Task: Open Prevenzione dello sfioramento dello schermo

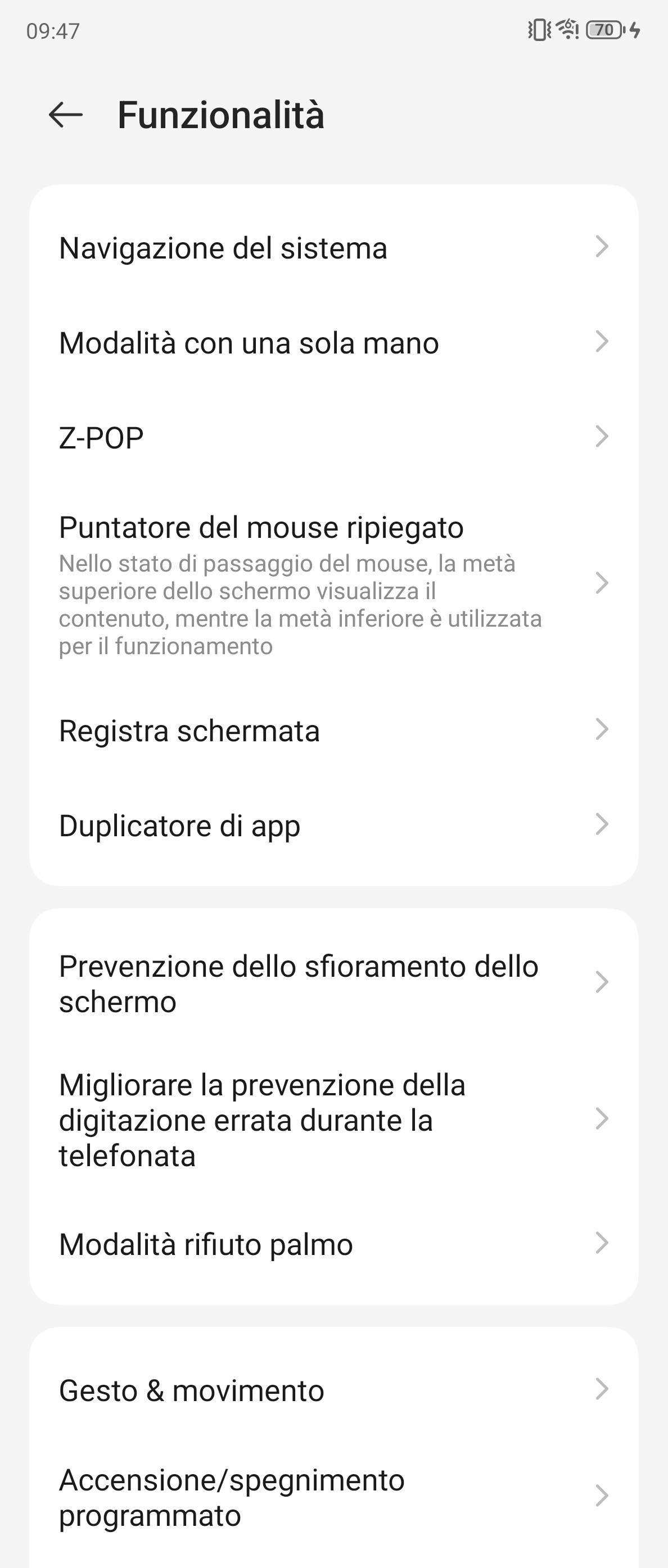Action: pos(333,983)
